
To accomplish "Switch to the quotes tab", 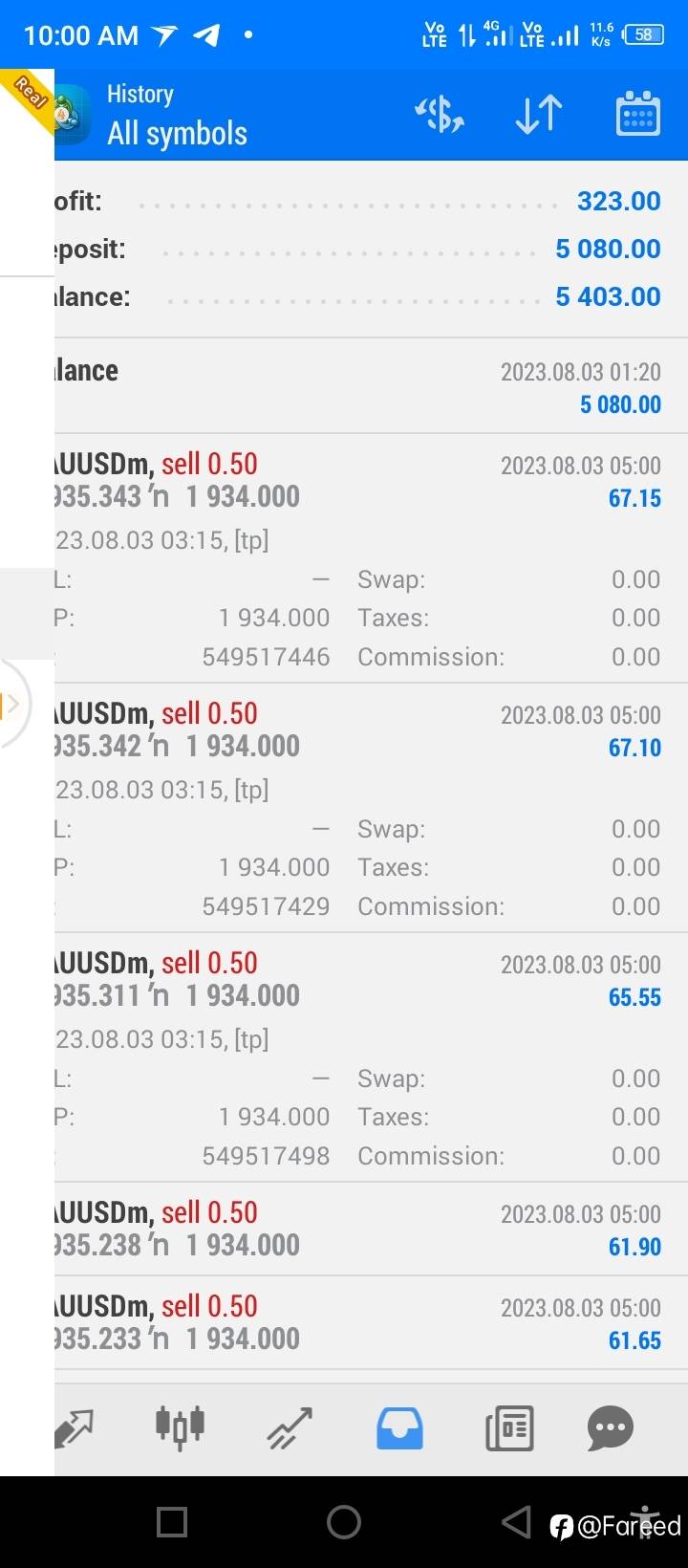I will point(74,1429).
